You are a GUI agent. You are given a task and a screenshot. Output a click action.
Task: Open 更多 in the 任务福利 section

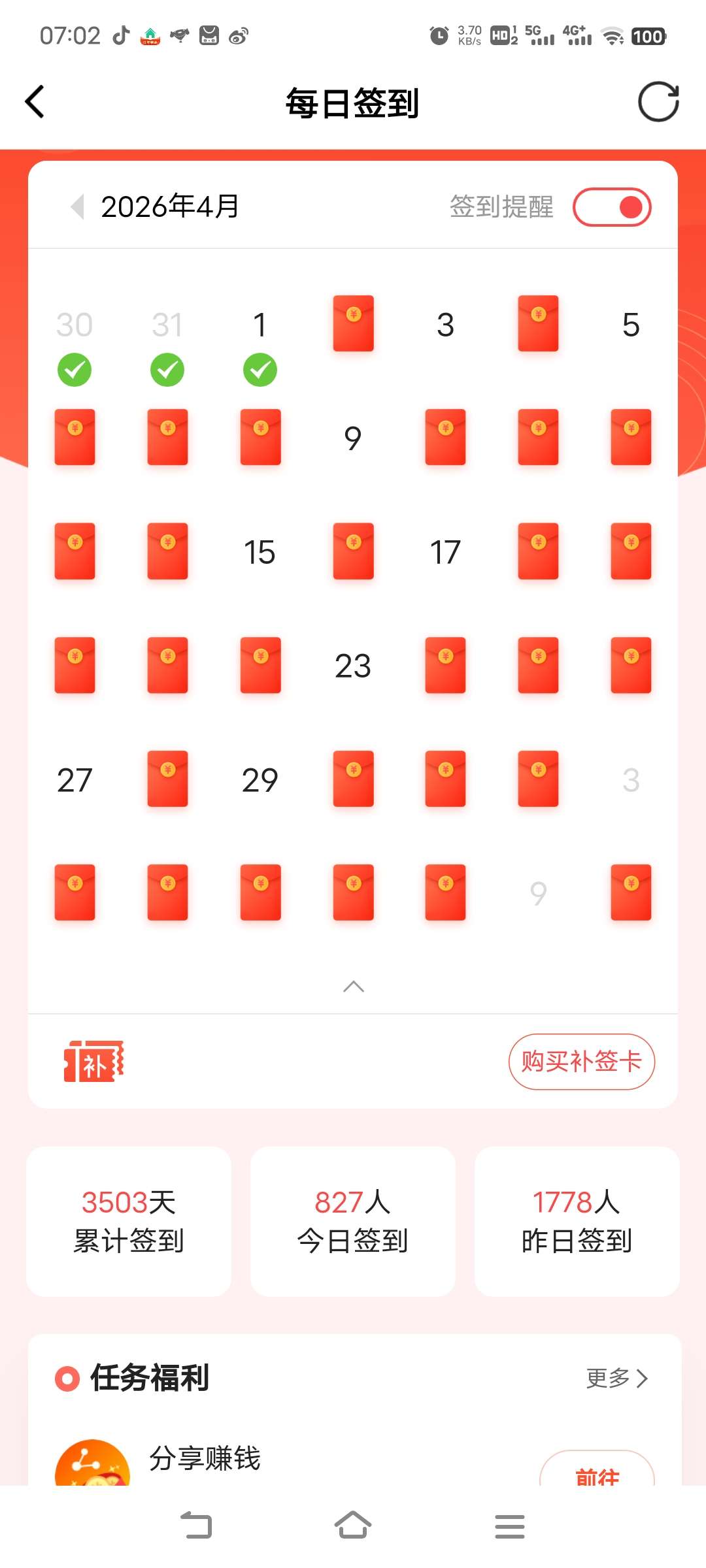point(616,1378)
